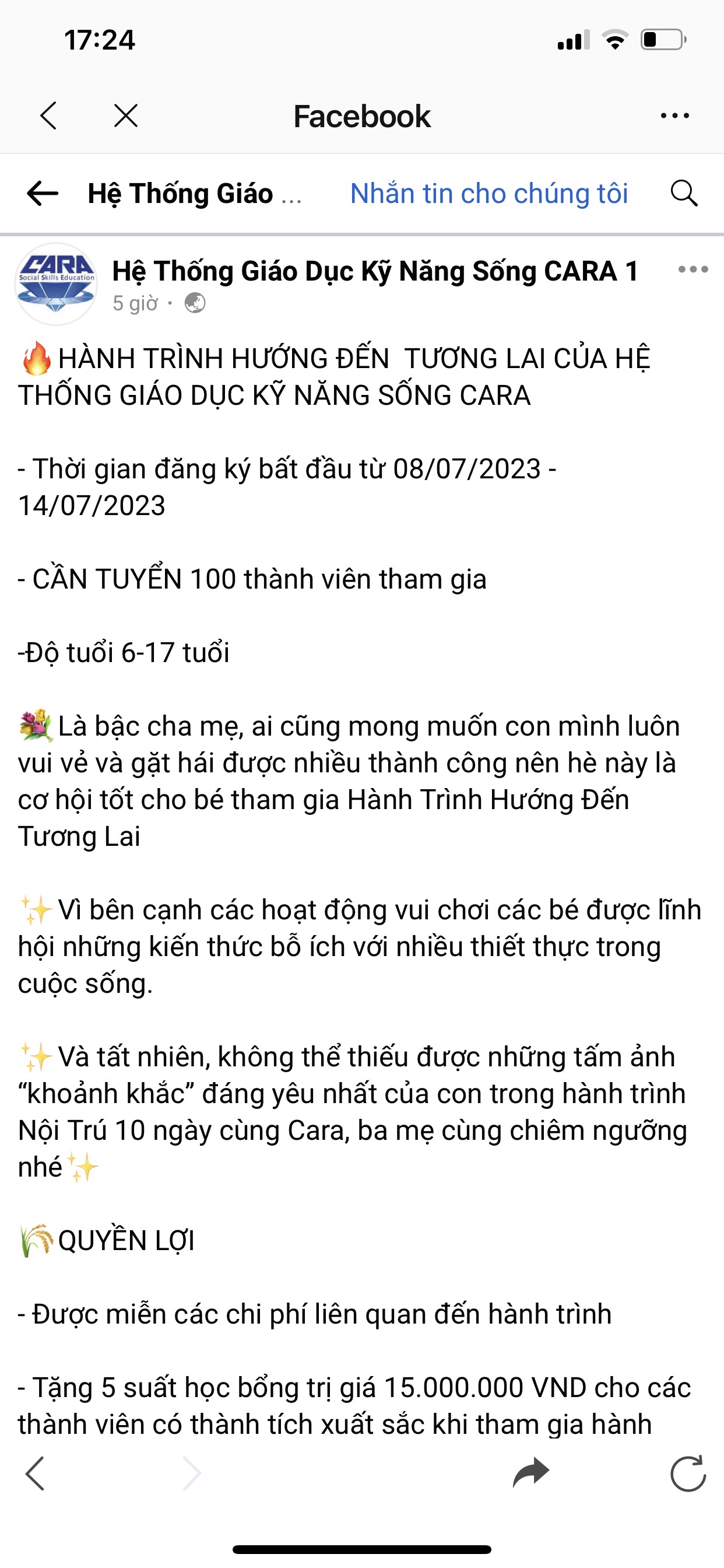Tap the page header back arrow
724x1568 pixels.
[x=43, y=194]
